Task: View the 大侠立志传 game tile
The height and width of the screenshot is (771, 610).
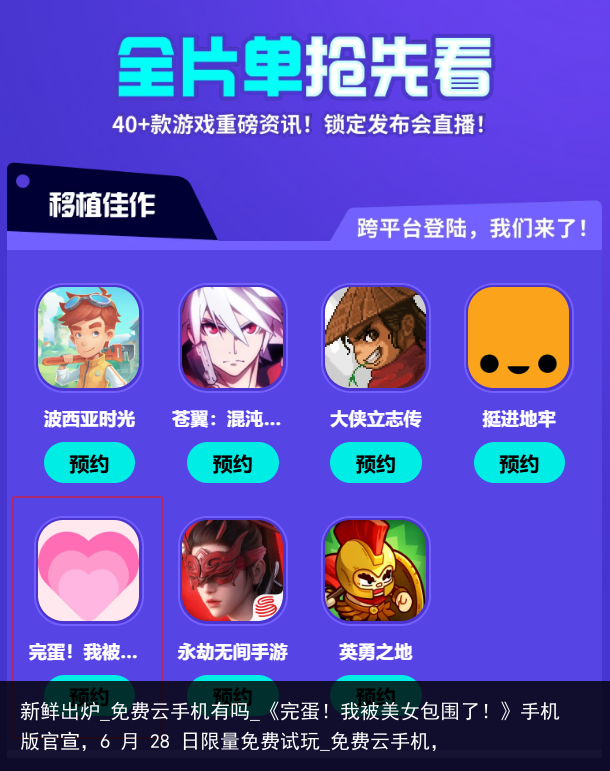Action: click(x=375, y=338)
